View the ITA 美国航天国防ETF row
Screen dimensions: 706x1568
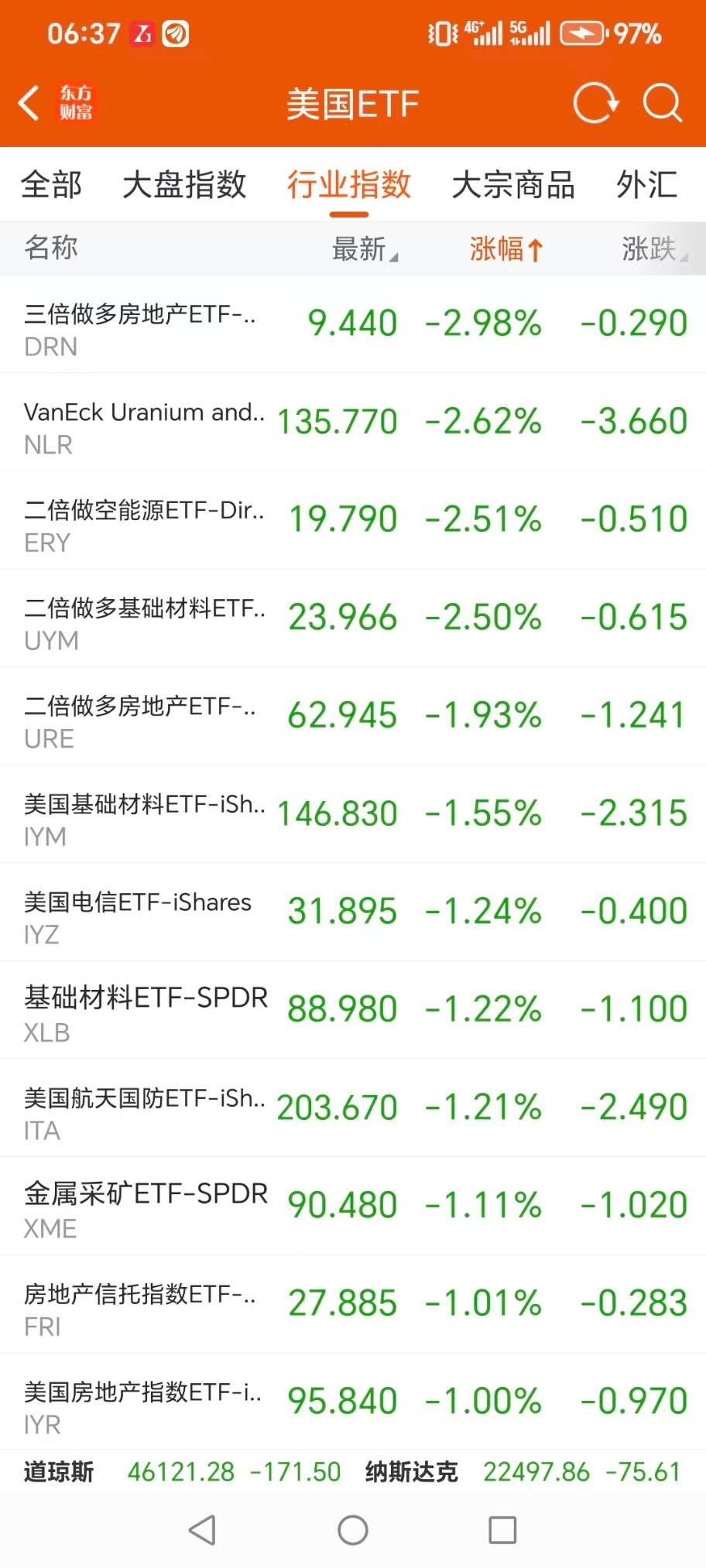point(353,1108)
